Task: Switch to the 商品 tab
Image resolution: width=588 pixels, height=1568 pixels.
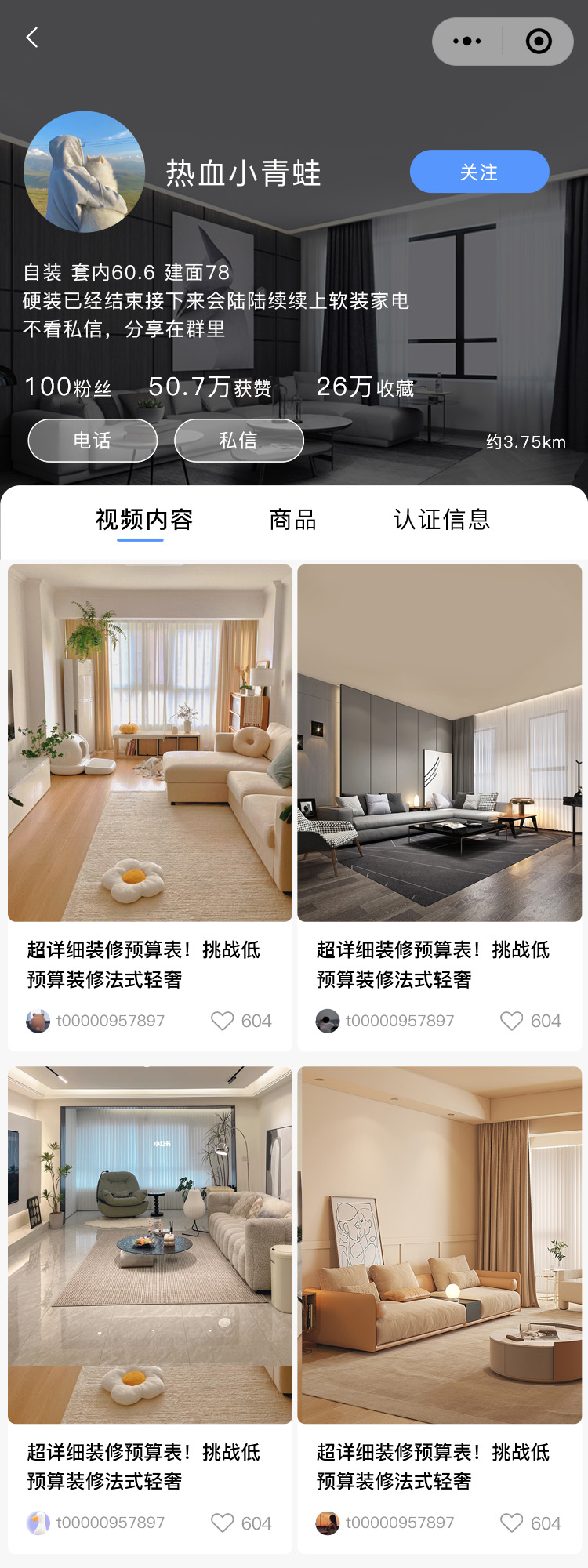Action: tap(292, 520)
